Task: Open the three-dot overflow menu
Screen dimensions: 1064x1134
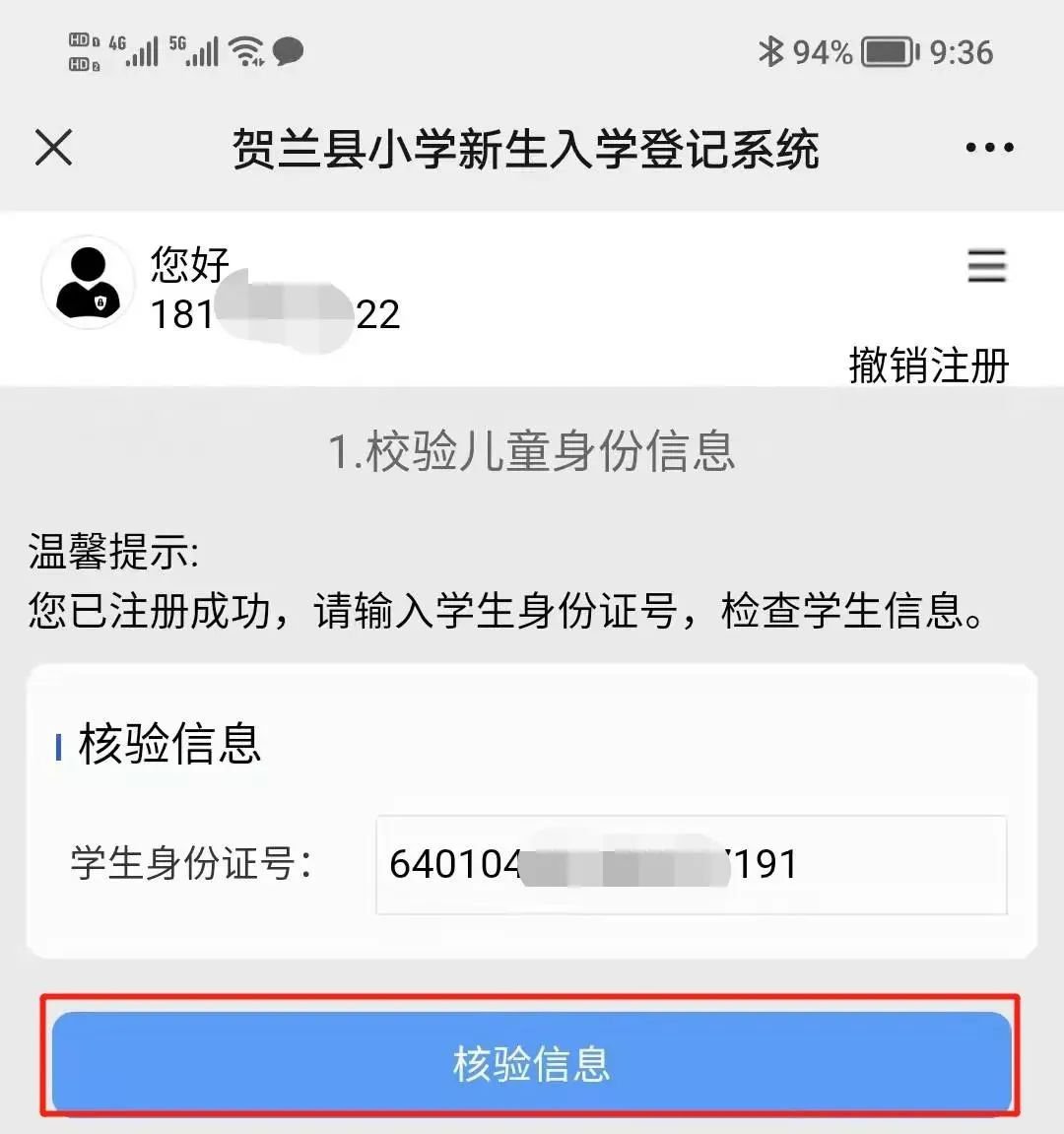Action: tap(988, 149)
